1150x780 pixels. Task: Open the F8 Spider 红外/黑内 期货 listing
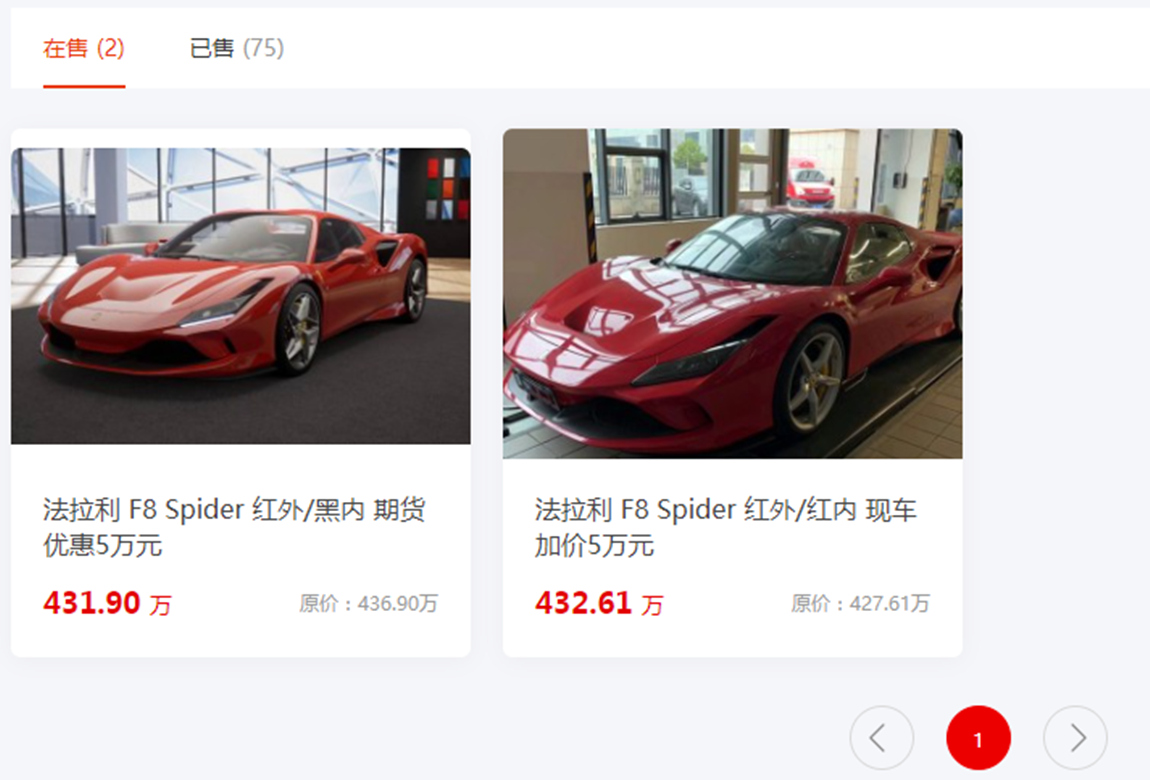coord(235,526)
